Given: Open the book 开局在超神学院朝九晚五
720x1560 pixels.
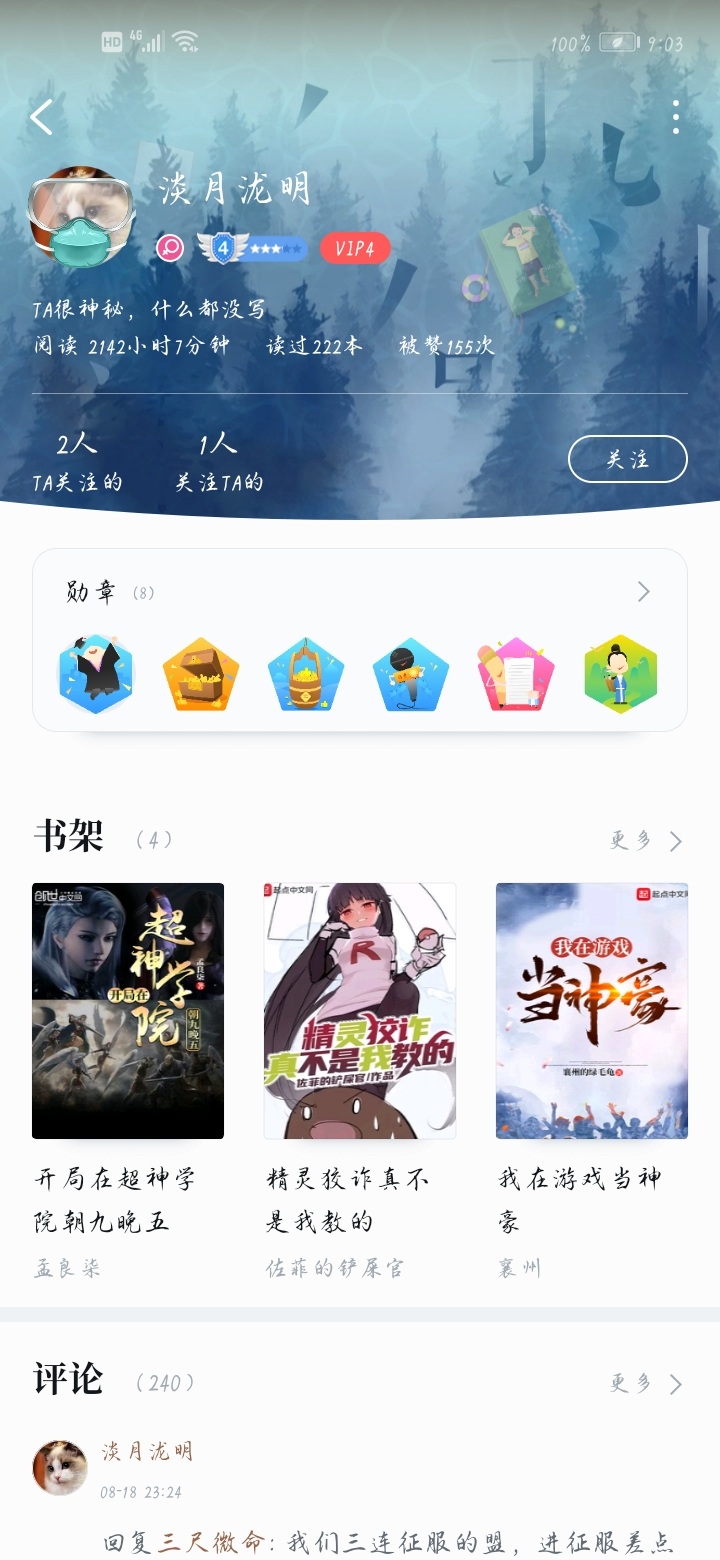Looking at the screenshot, I should click(x=128, y=1010).
